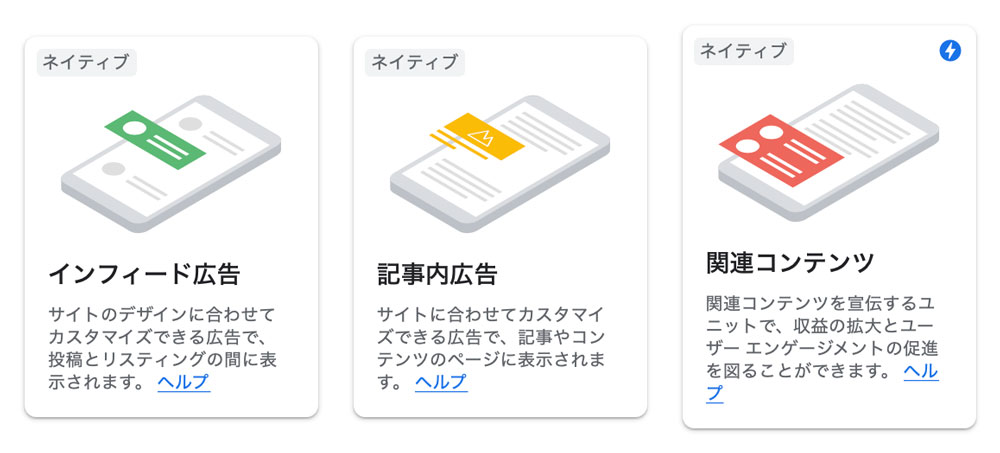
Task: Select the 記事内広告 ad unit card
Action: 500,226
